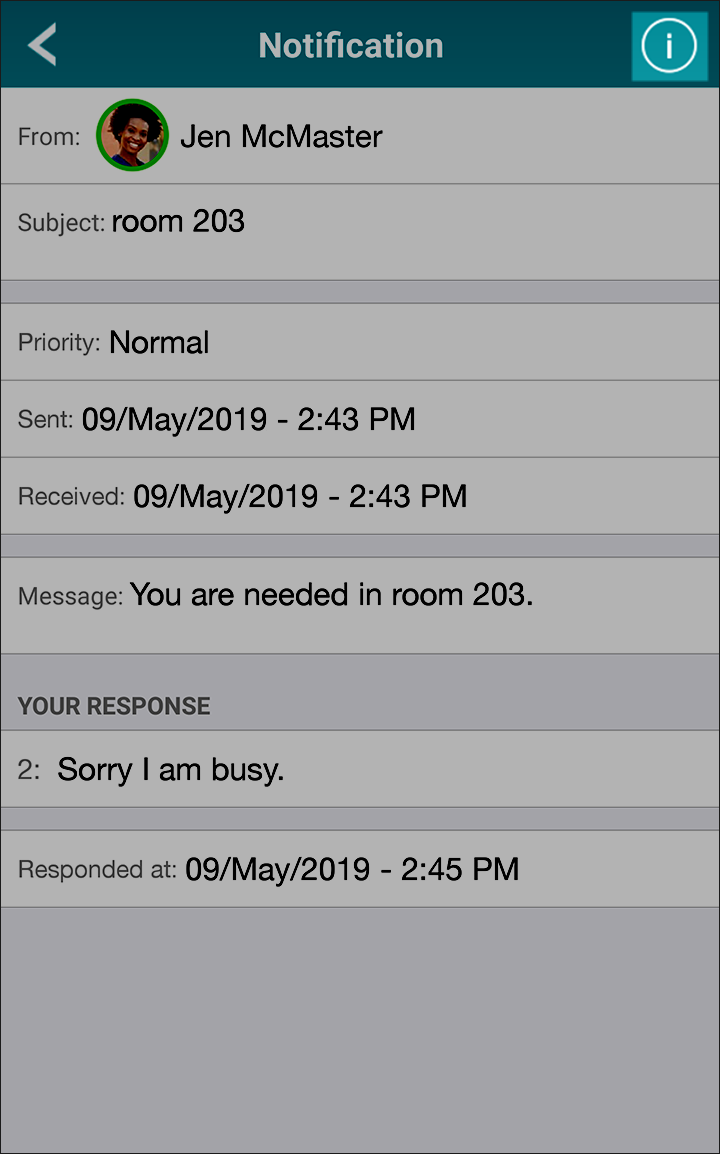Tap the divider strip below the Subject row

(360, 292)
